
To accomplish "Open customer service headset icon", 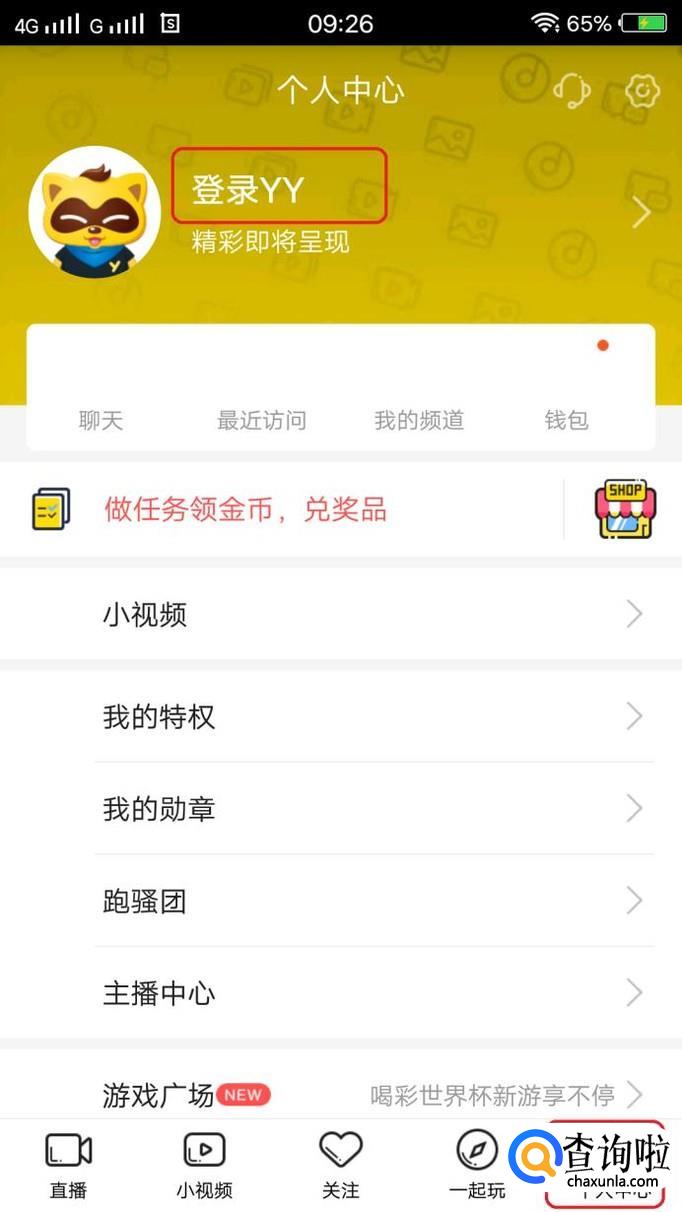I will tap(572, 91).
